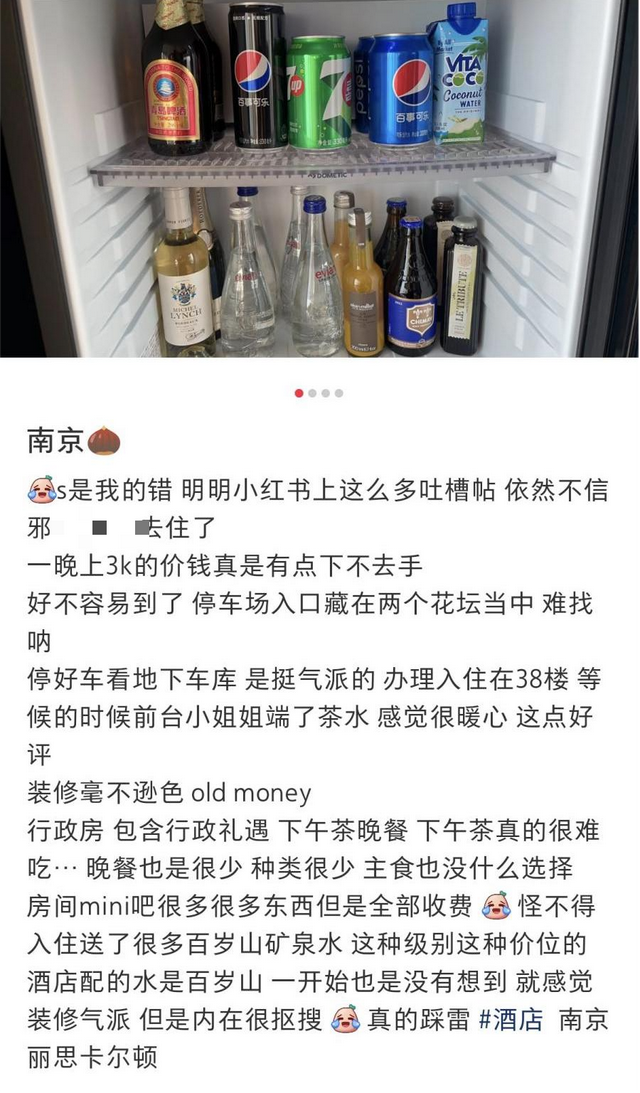This screenshot has width=640, height=1093.
Task: View the minibar photo full screen
Action: tap(320, 178)
